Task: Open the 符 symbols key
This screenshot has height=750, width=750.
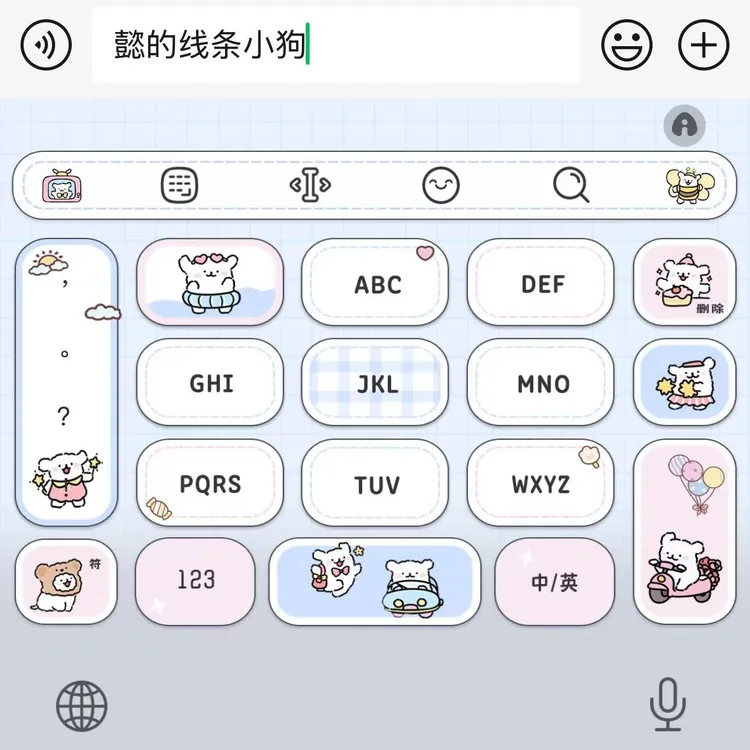Action: tap(66, 581)
